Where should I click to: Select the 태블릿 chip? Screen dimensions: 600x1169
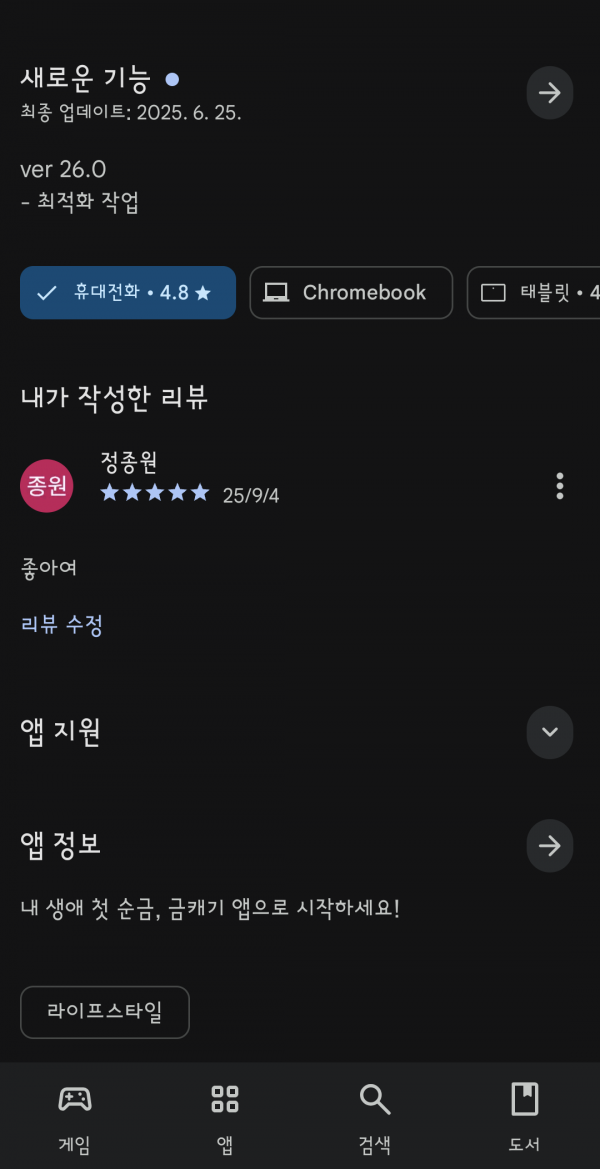coord(534,292)
